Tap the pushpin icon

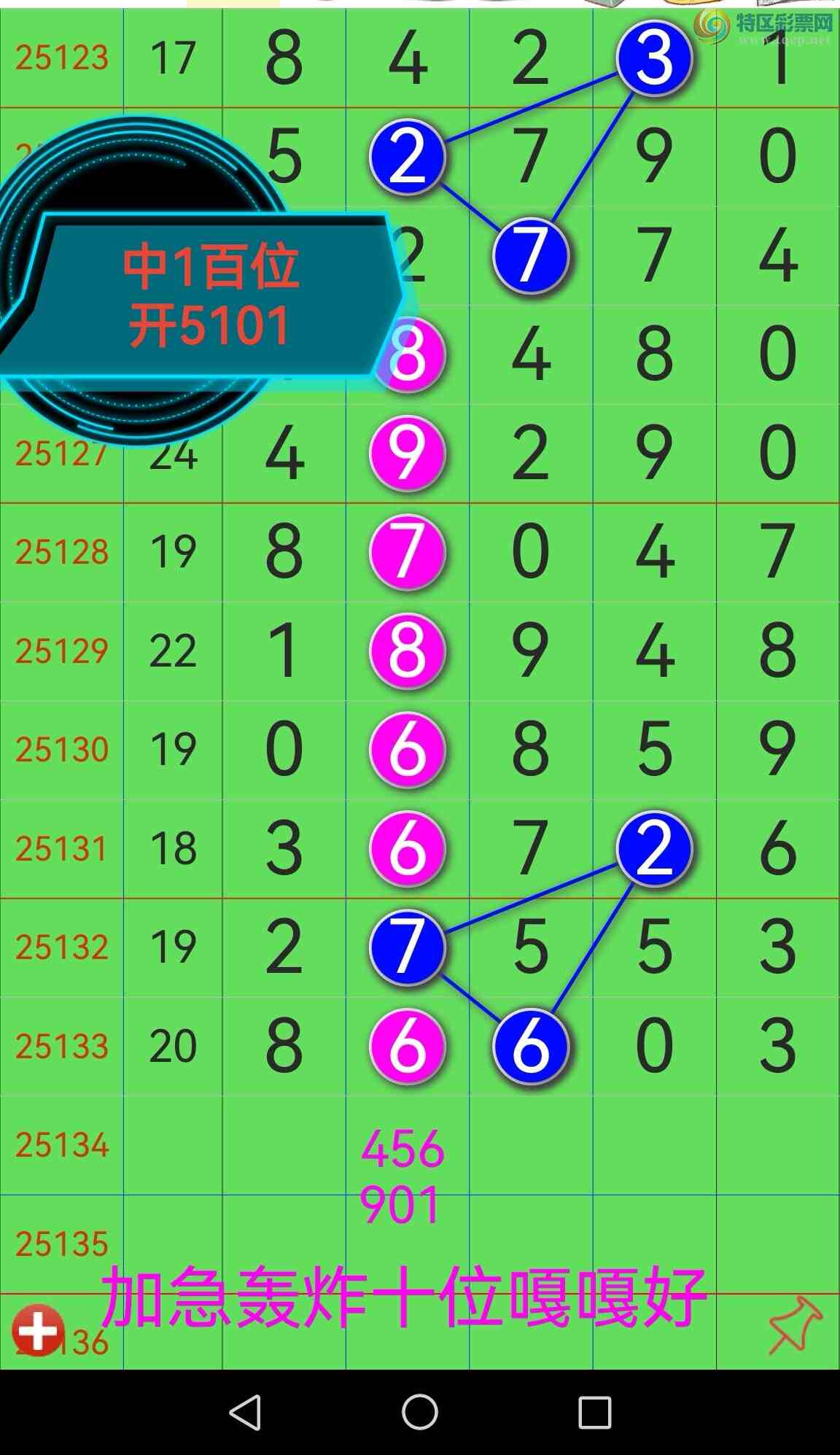795,1324
